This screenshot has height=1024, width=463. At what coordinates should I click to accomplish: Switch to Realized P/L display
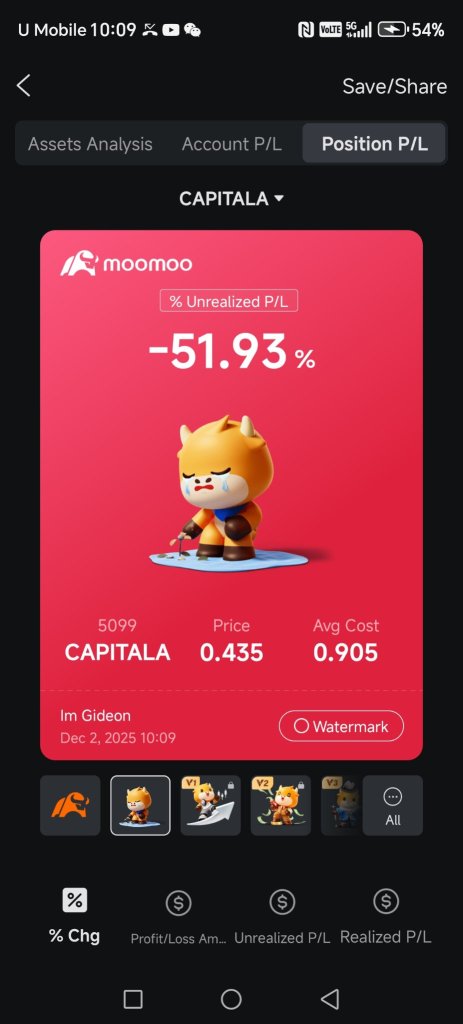tap(386, 917)
